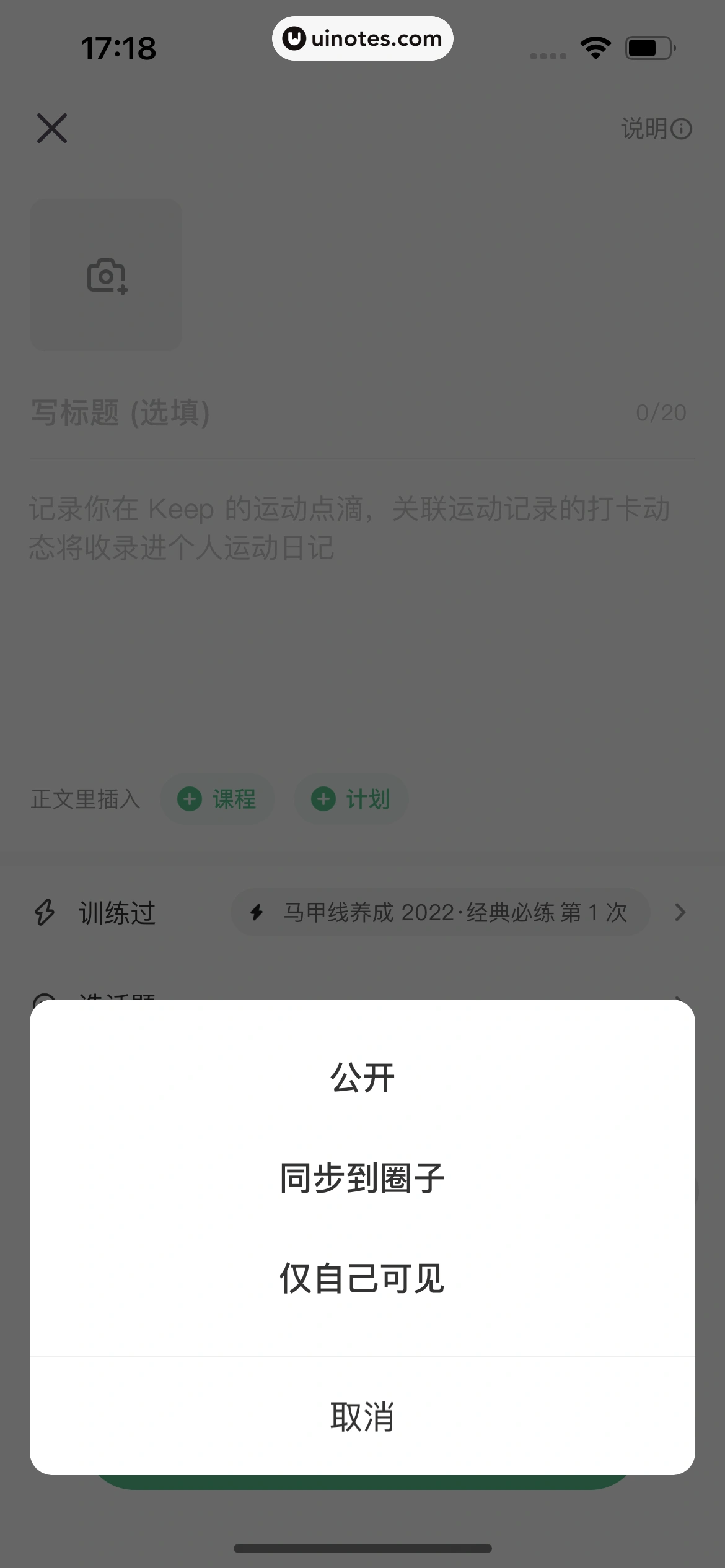725x1568 pixels.
Task: Tap the green plus icon beside 课程
Action: [190, 799]
